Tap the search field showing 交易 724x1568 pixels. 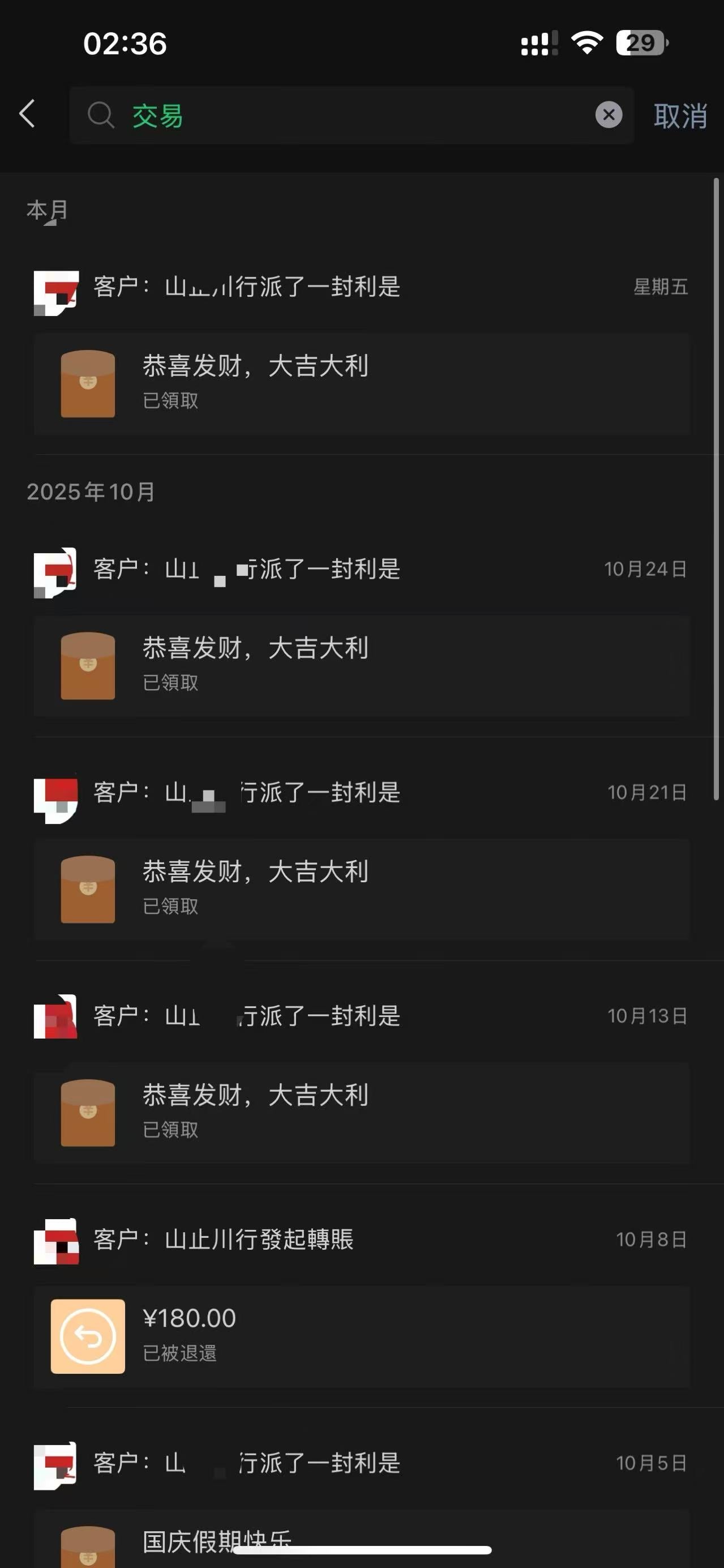pos(341,115)
